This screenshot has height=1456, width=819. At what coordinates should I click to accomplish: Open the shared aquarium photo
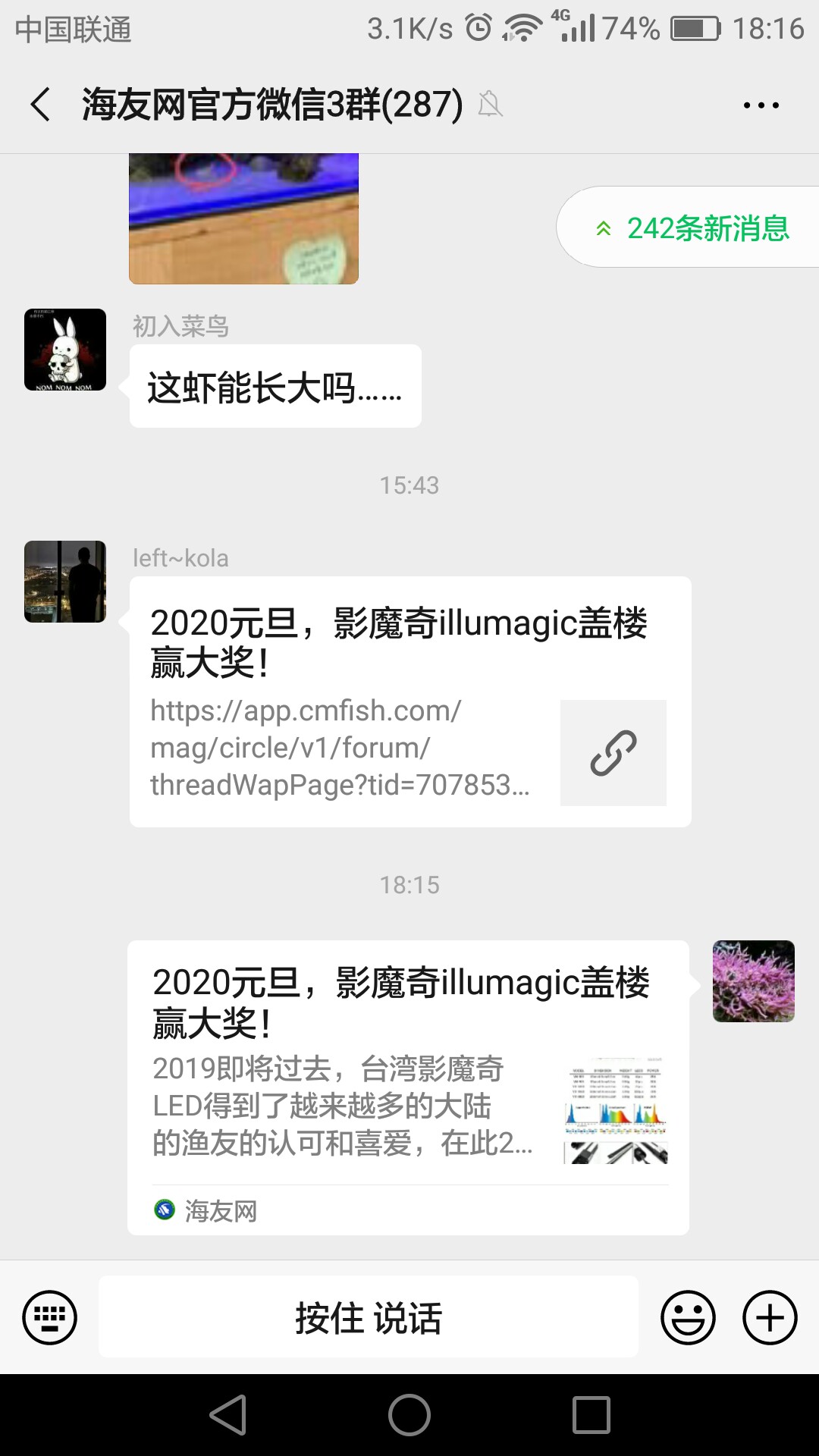point(243,219)
